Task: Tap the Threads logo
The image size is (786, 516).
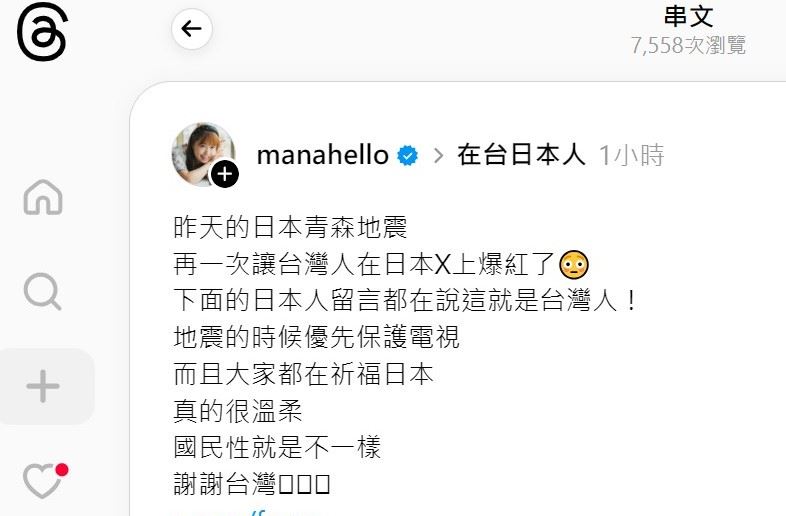Action: [42, 39]
